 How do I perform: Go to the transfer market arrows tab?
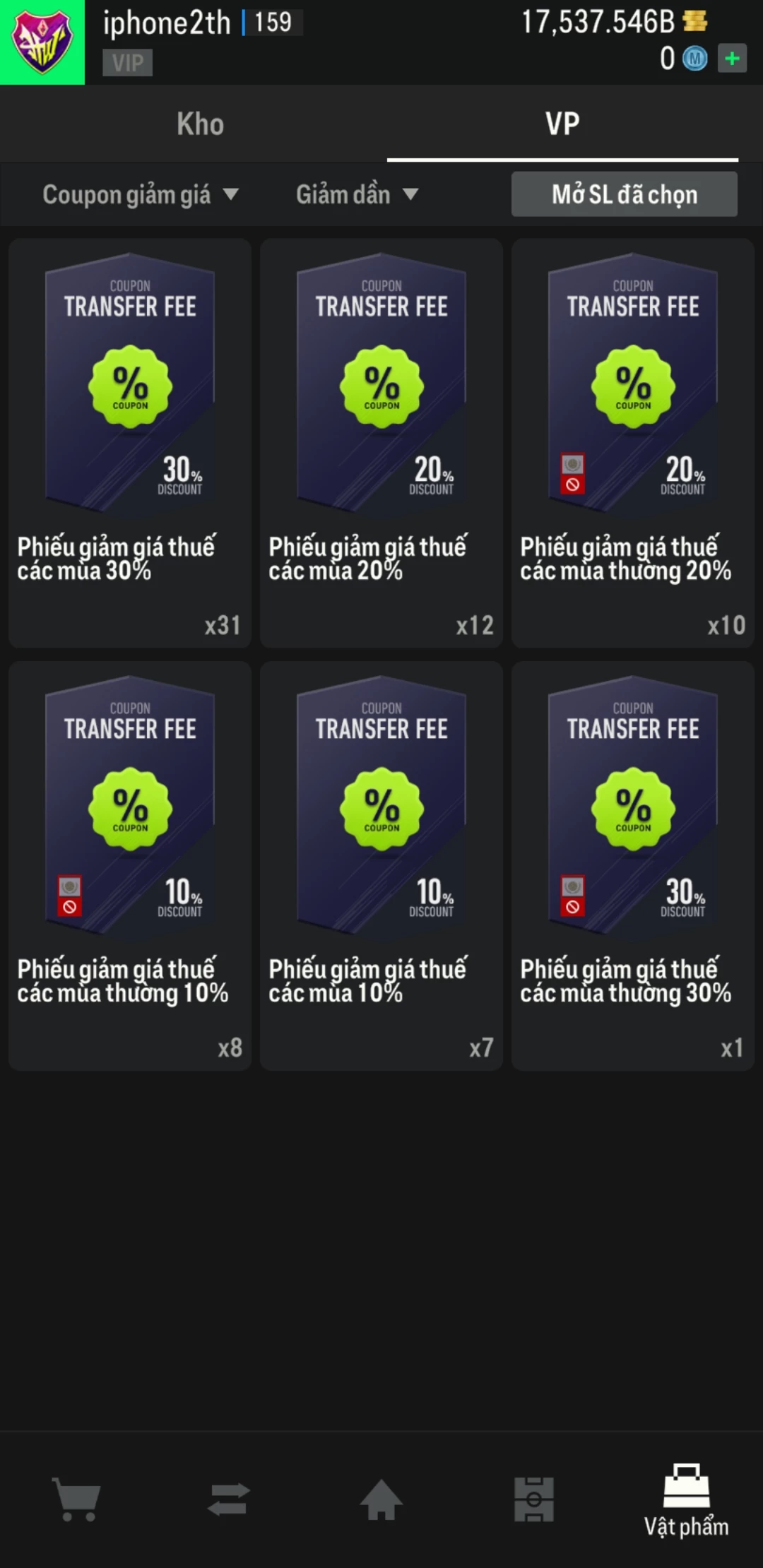(x=229, y=1499)
